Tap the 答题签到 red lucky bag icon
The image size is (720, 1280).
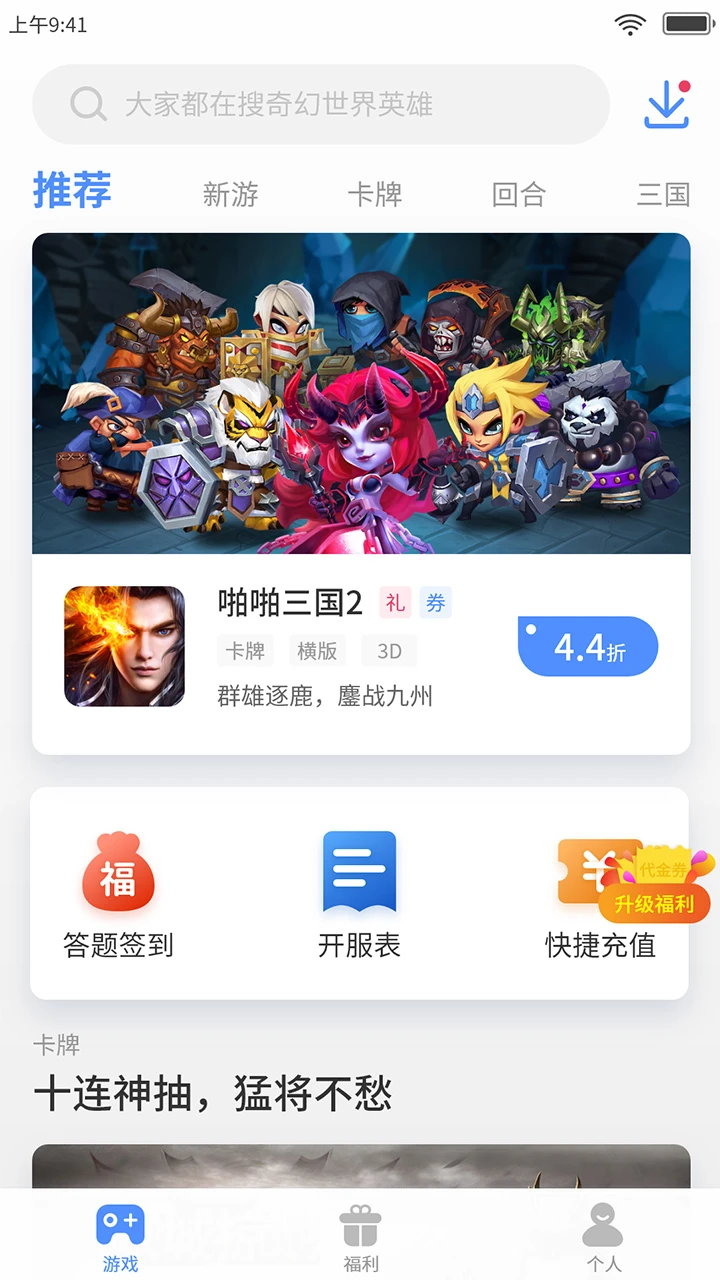pos(117,875)
